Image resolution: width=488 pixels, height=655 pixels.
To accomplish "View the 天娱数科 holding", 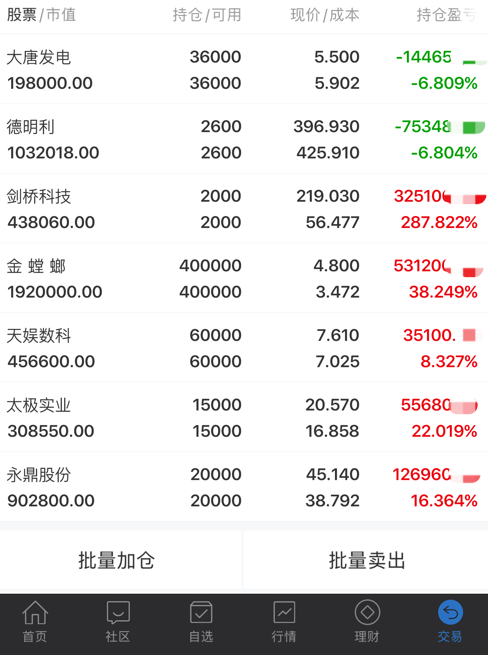I will click(244, 348).
